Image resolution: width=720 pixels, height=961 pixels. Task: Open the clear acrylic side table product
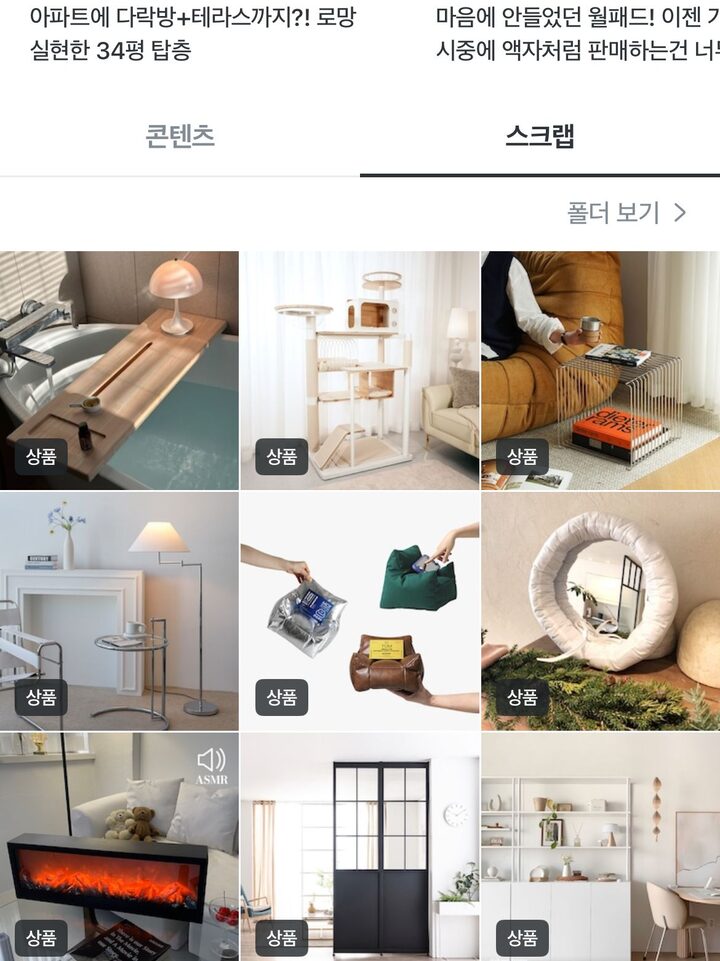pyautogui.click(x=601, y=370)
